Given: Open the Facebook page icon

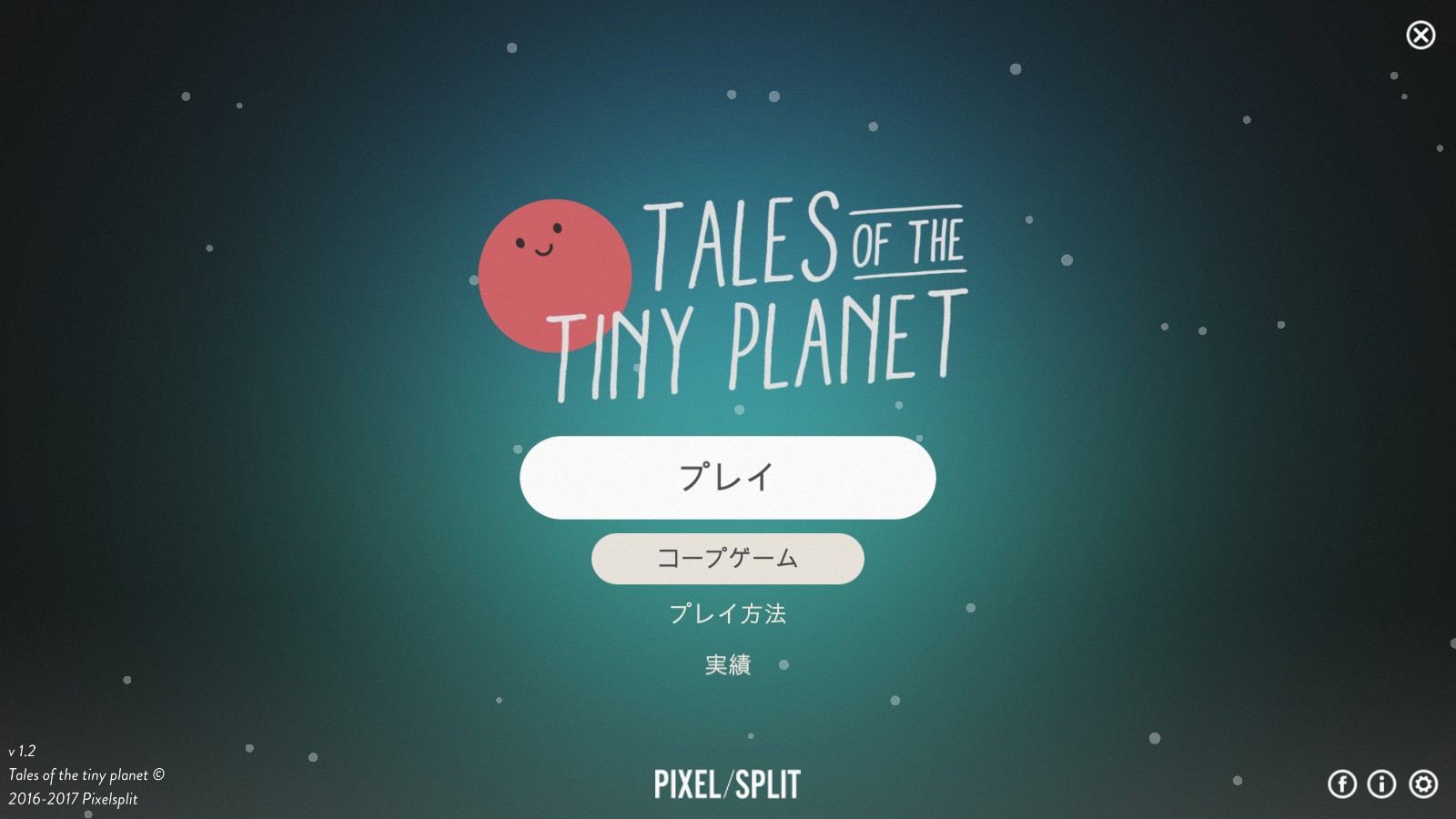Looking at the screenshot, I should (1341, 784).
